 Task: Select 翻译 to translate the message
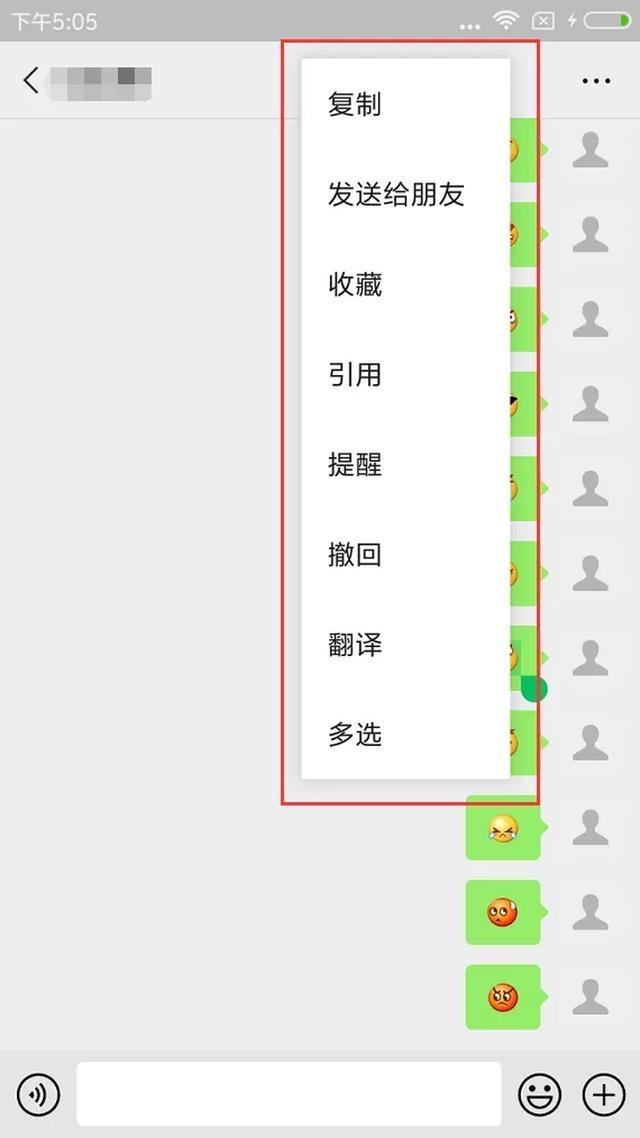click(x=355, y=645)
